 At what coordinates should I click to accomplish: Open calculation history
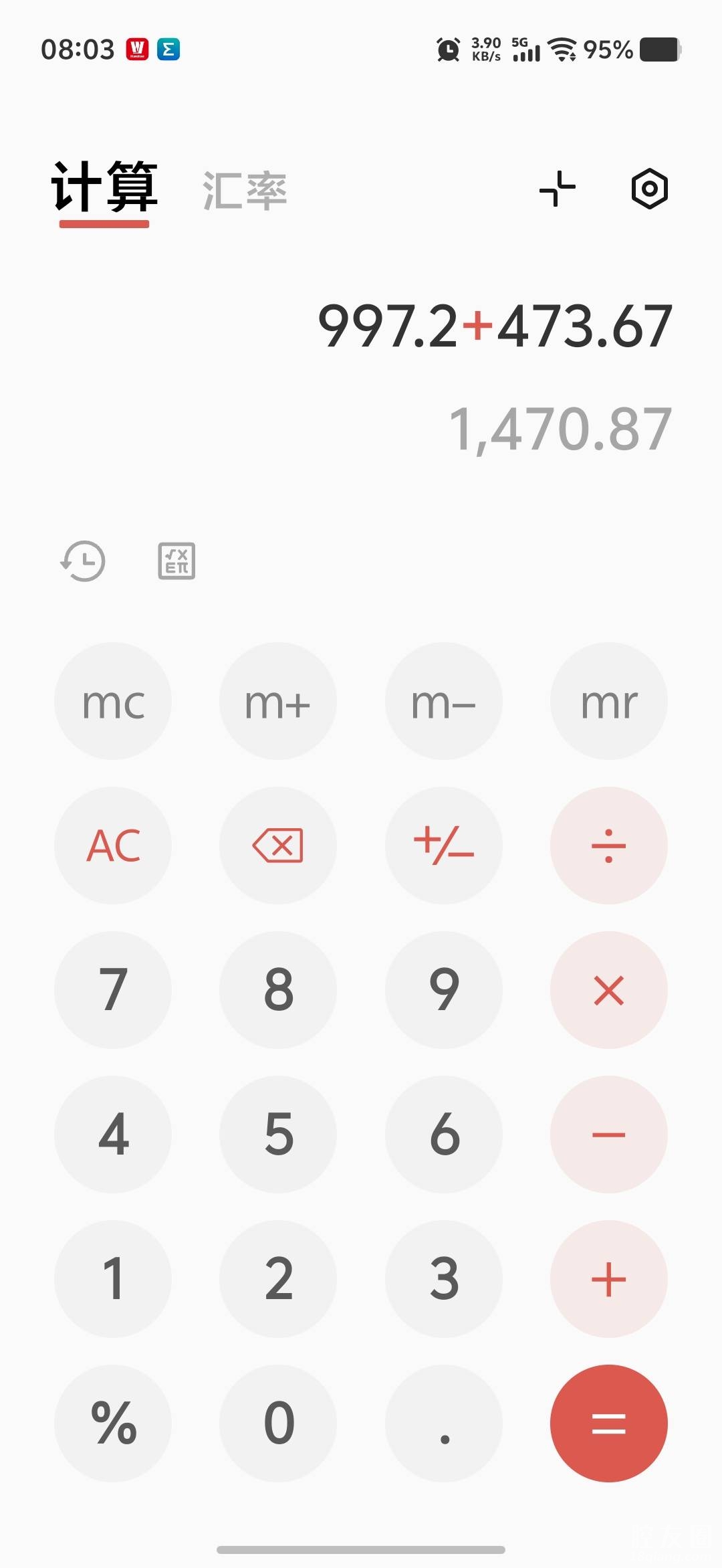click(x=83, y=561)
